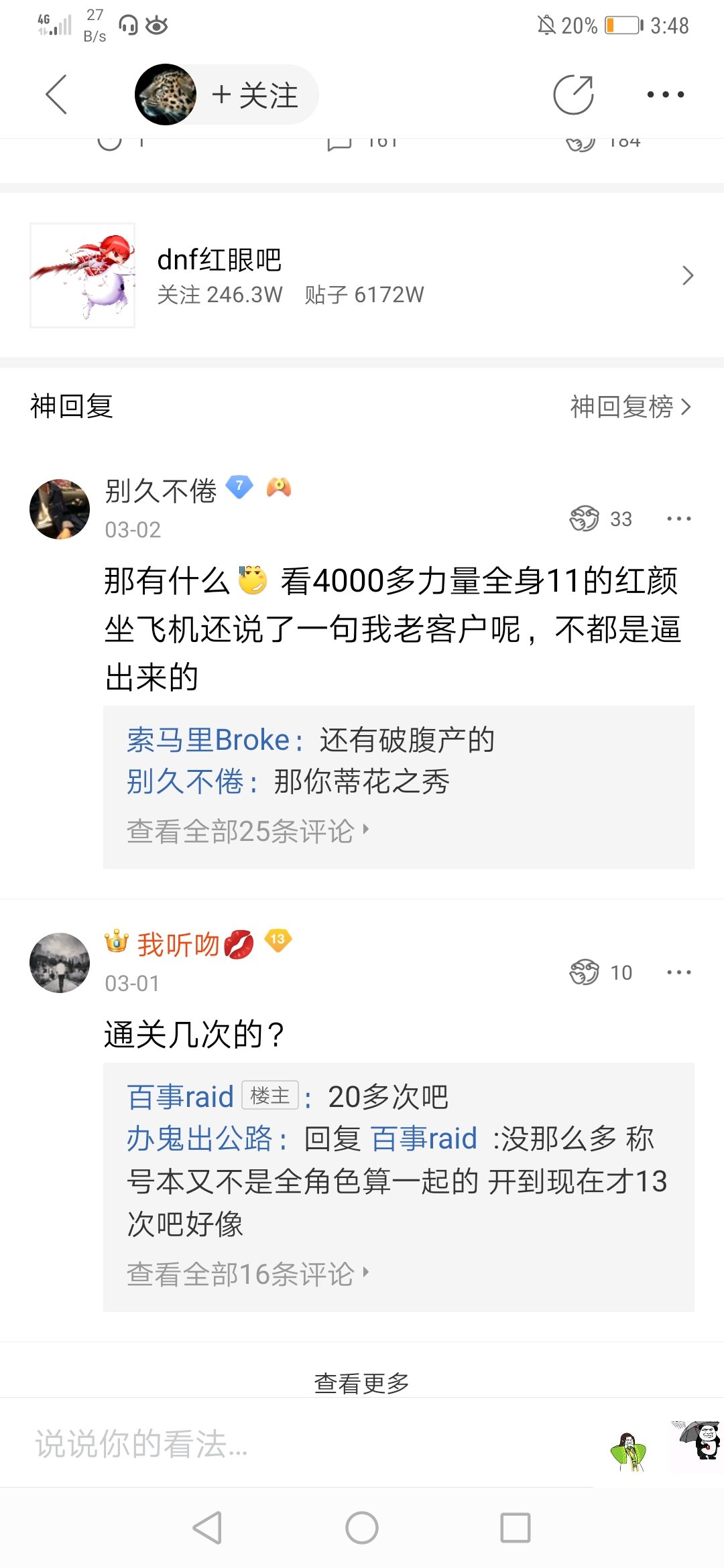Tap 查看更多 to load more replies

(x=362, y=1382)
